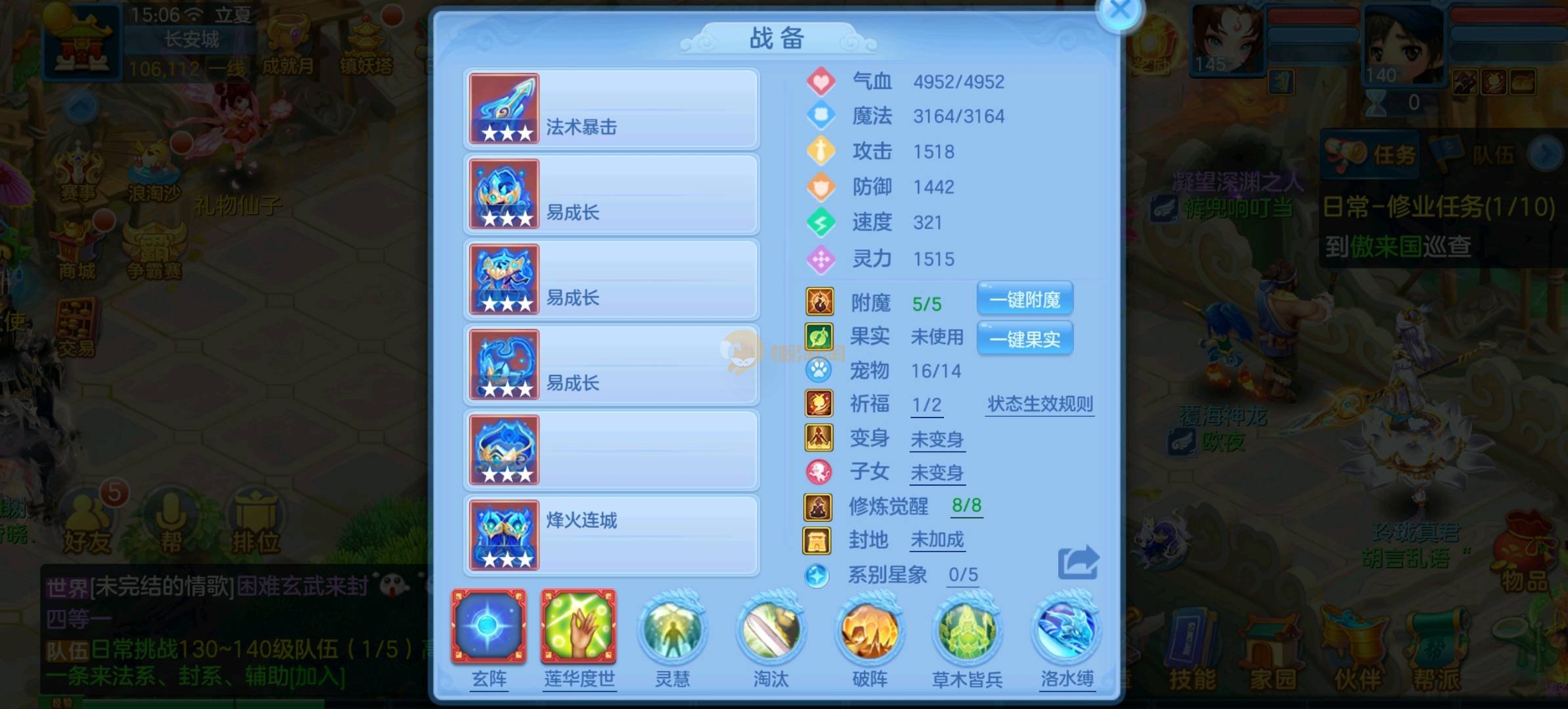Select the 灵慧 skill icon

(672, 629)
